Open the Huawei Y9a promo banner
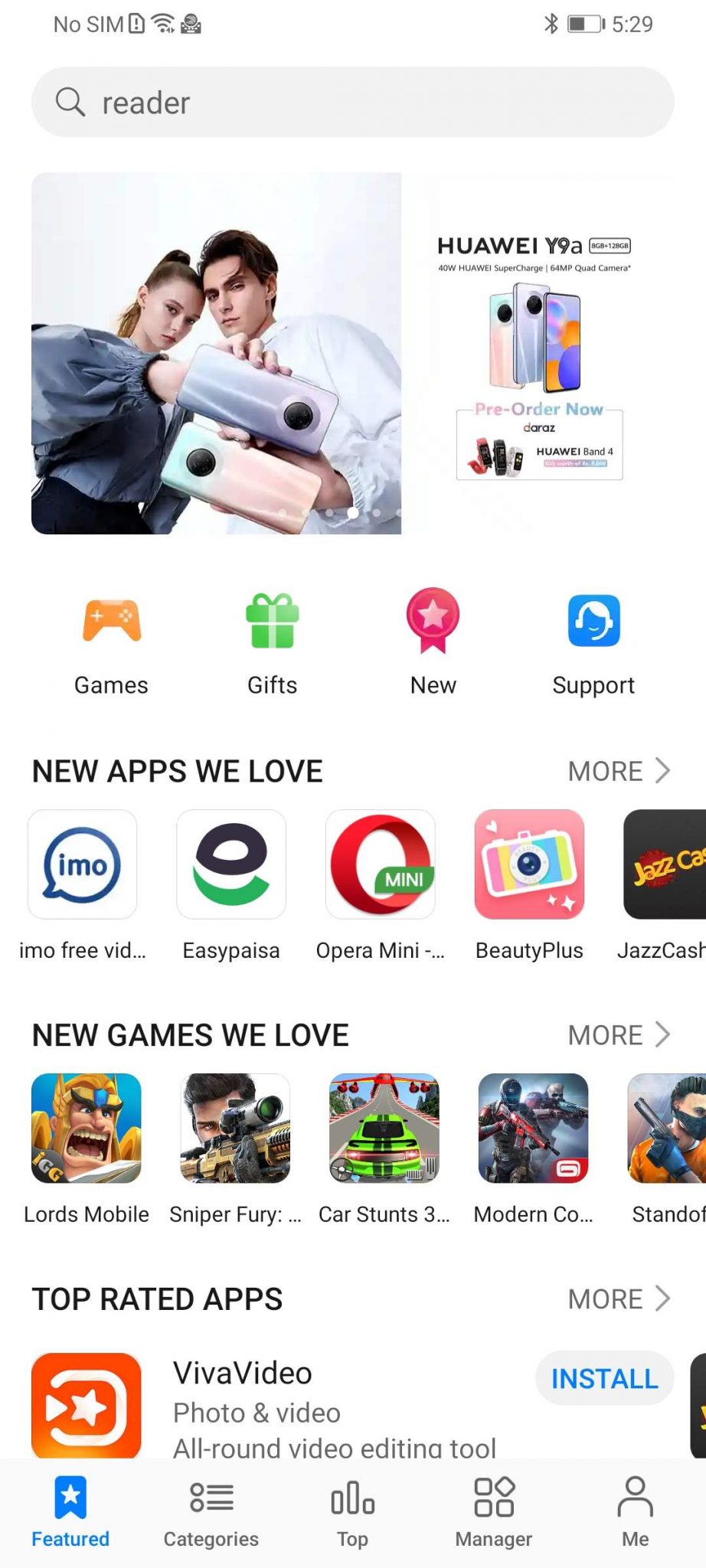The image size is (706, 1568). coord(352,353)
